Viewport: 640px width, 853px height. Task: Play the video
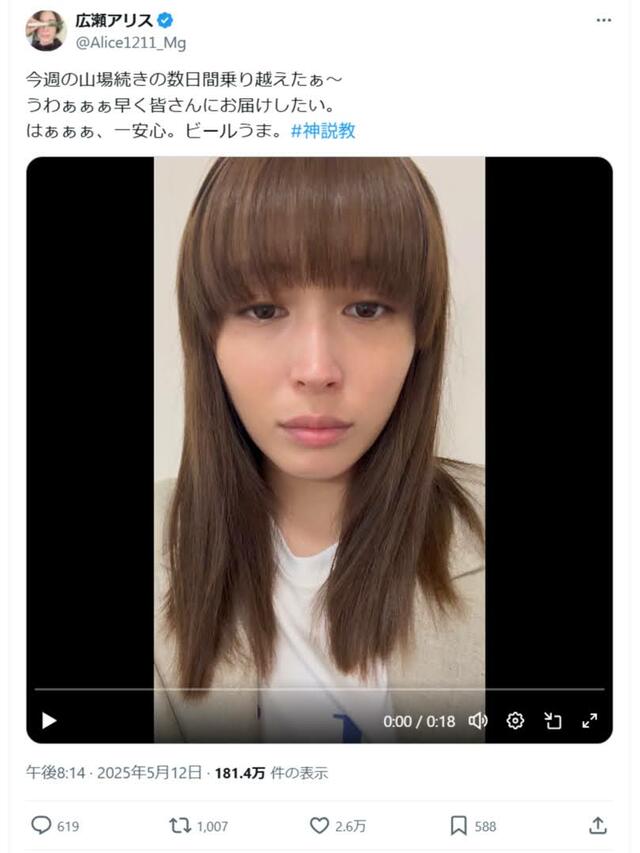[49, 720]
